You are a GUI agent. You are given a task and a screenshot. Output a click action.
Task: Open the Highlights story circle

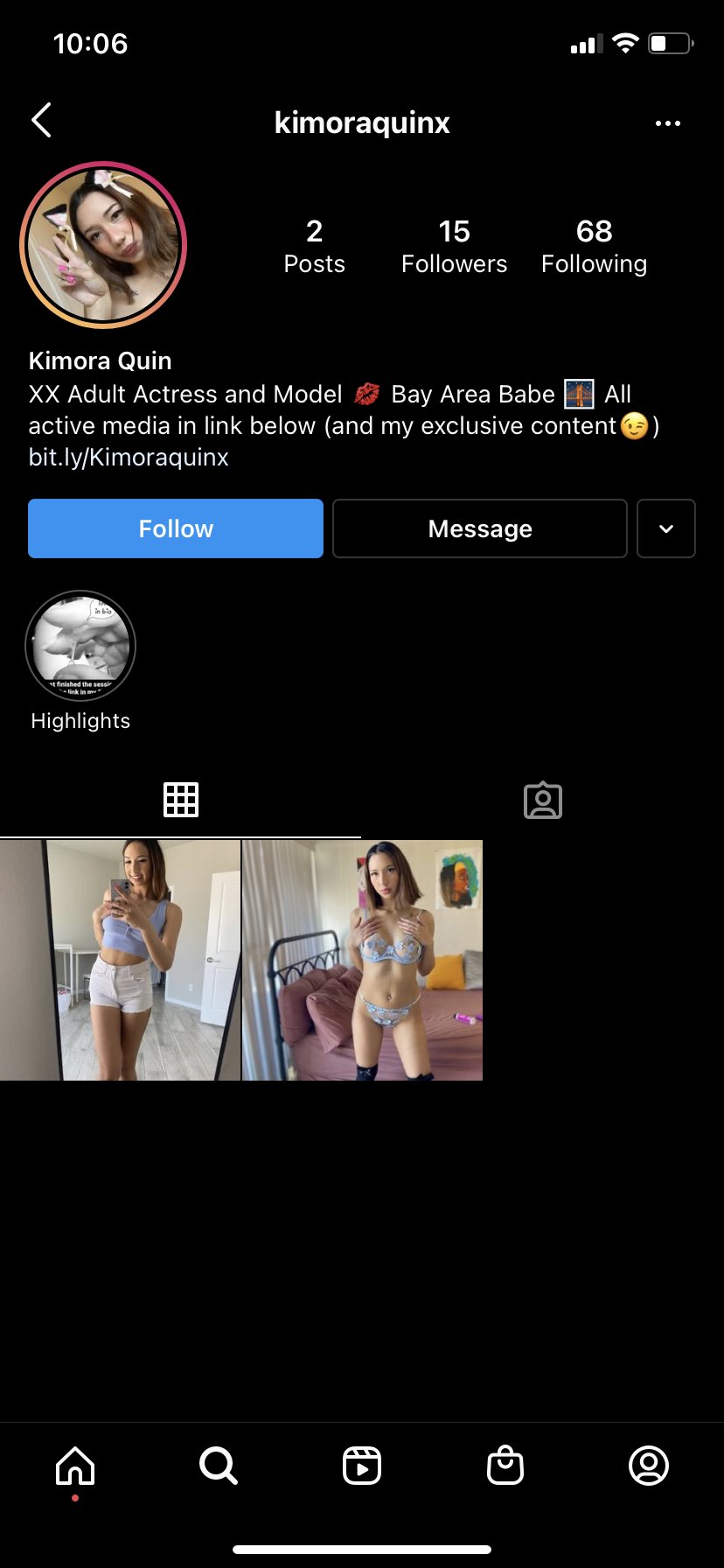pyautogui.click(x=80, y=647)
